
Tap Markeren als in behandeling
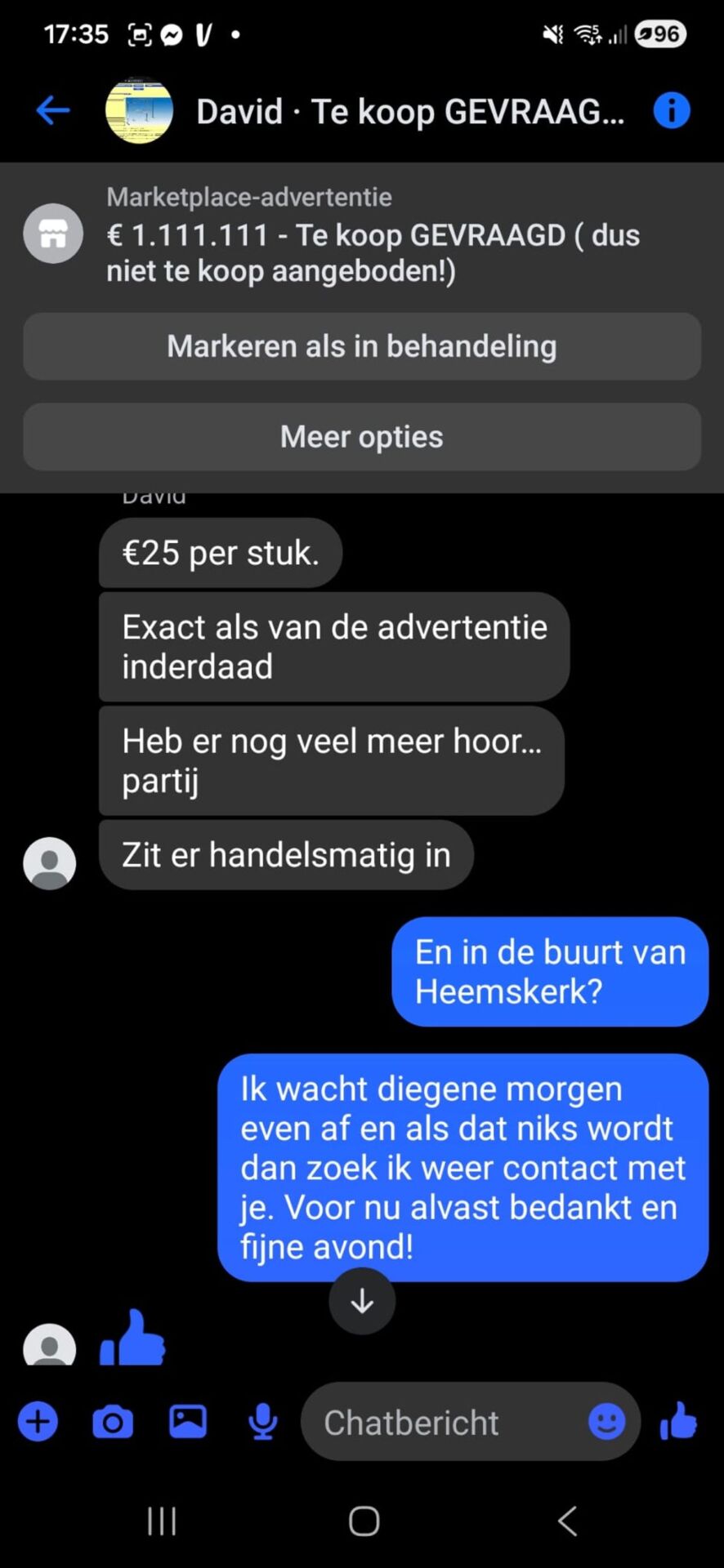tap(362, 346)
